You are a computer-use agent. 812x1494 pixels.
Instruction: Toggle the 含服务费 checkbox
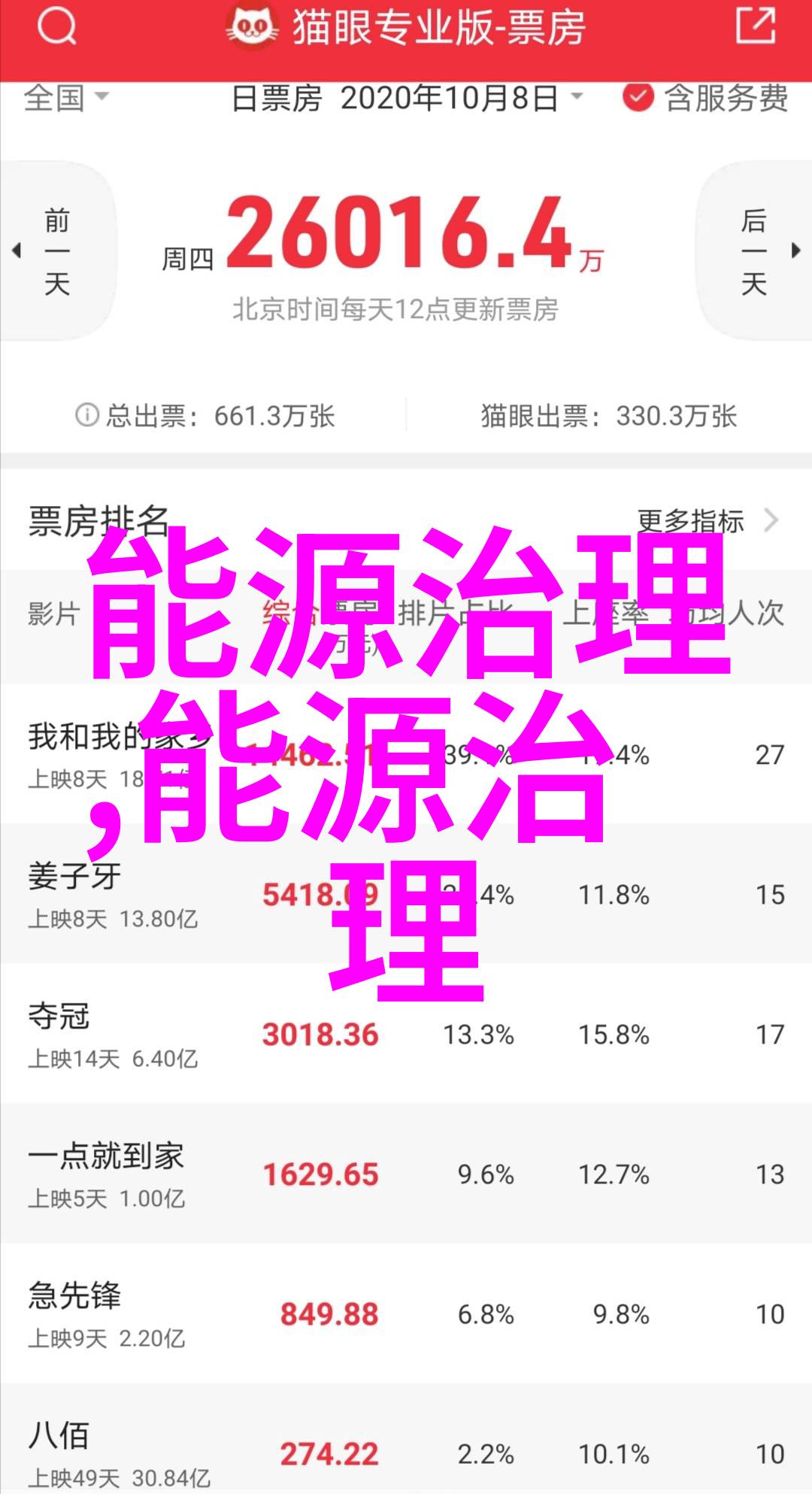click(x=638, y=98)
